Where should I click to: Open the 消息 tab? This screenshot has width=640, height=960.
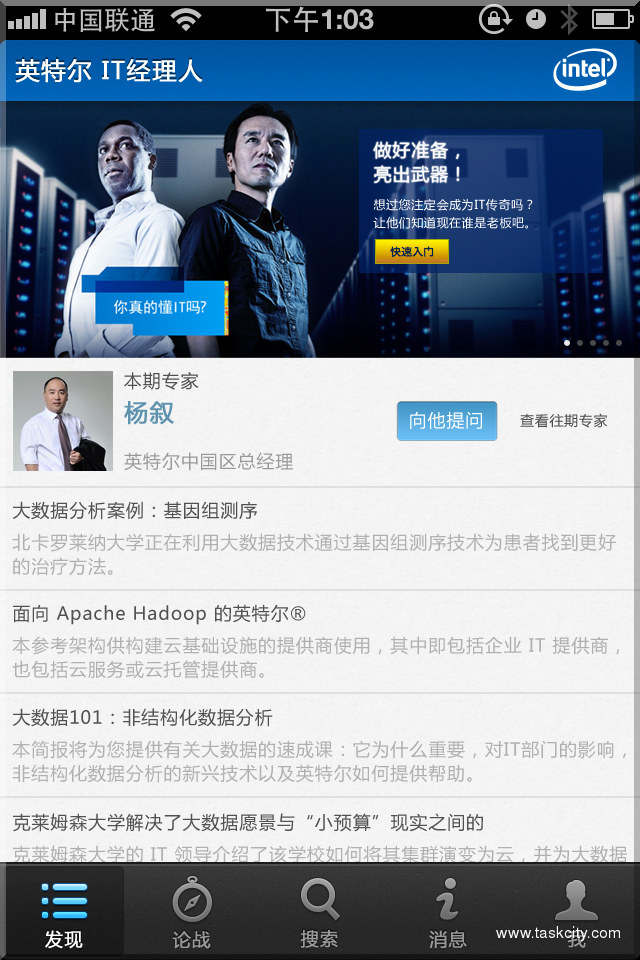point(447,912)
